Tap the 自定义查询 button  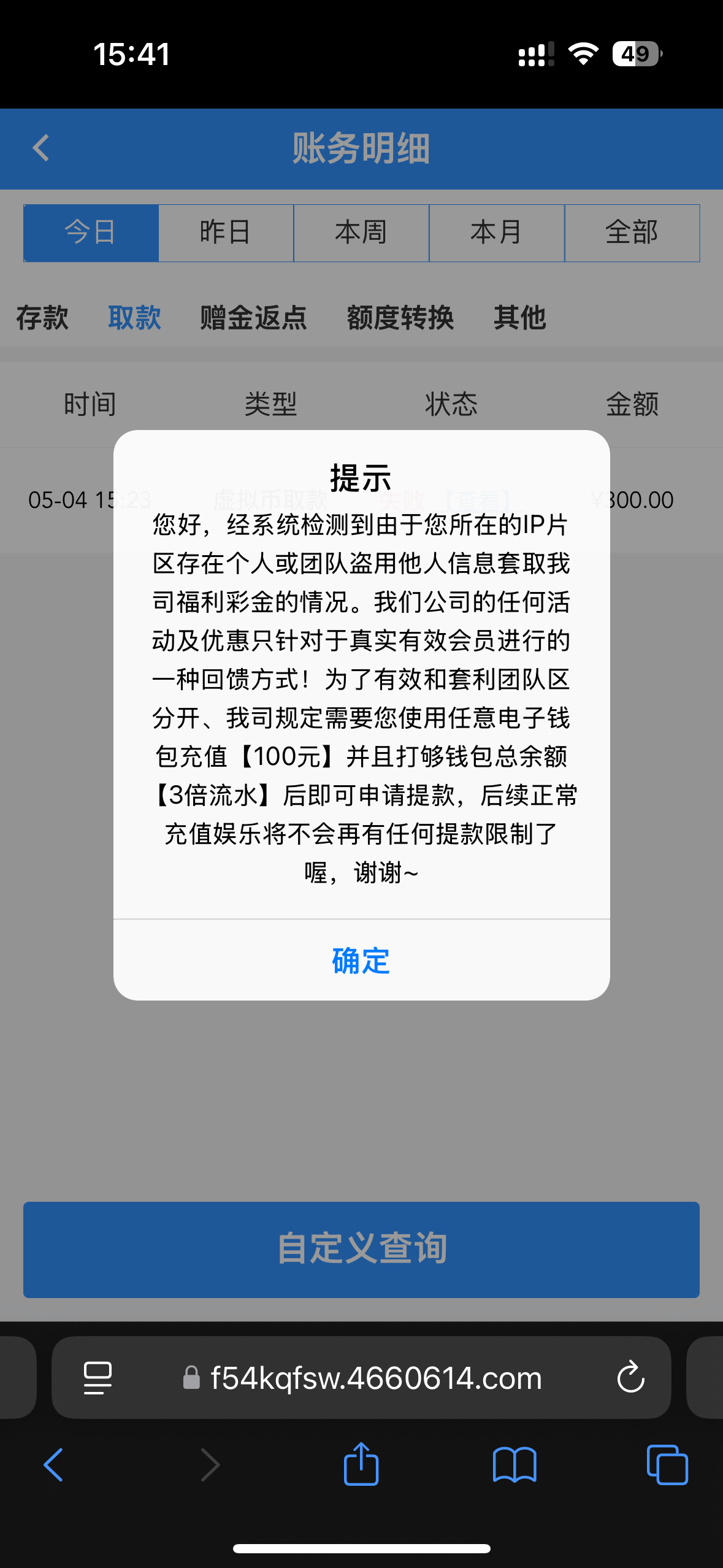point(361,1249)
